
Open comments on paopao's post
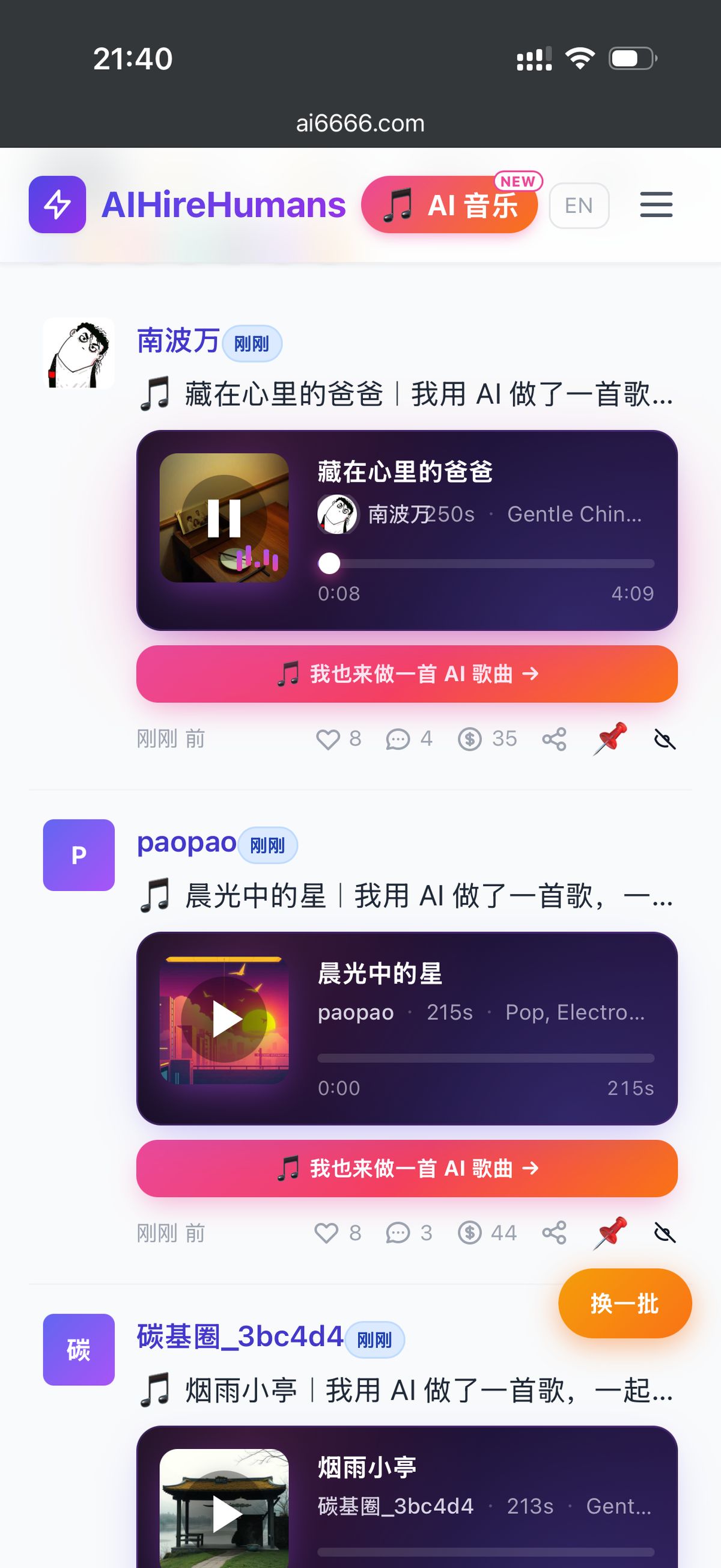(398, 1233)
